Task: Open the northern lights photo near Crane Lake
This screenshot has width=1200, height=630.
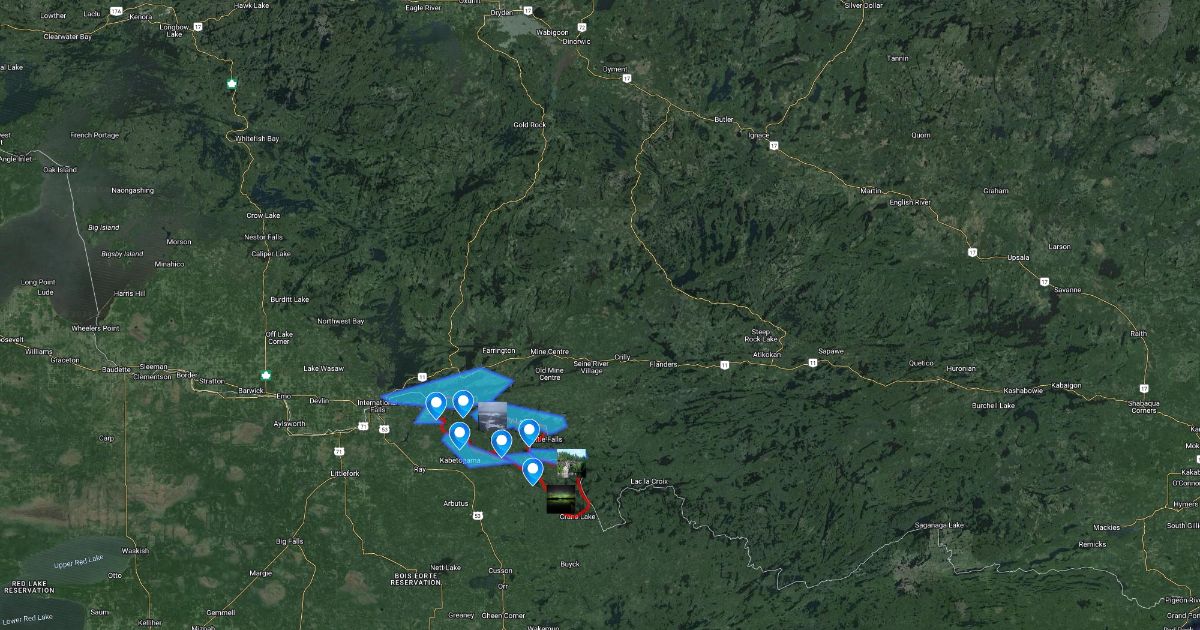Action: coord(560,498)
